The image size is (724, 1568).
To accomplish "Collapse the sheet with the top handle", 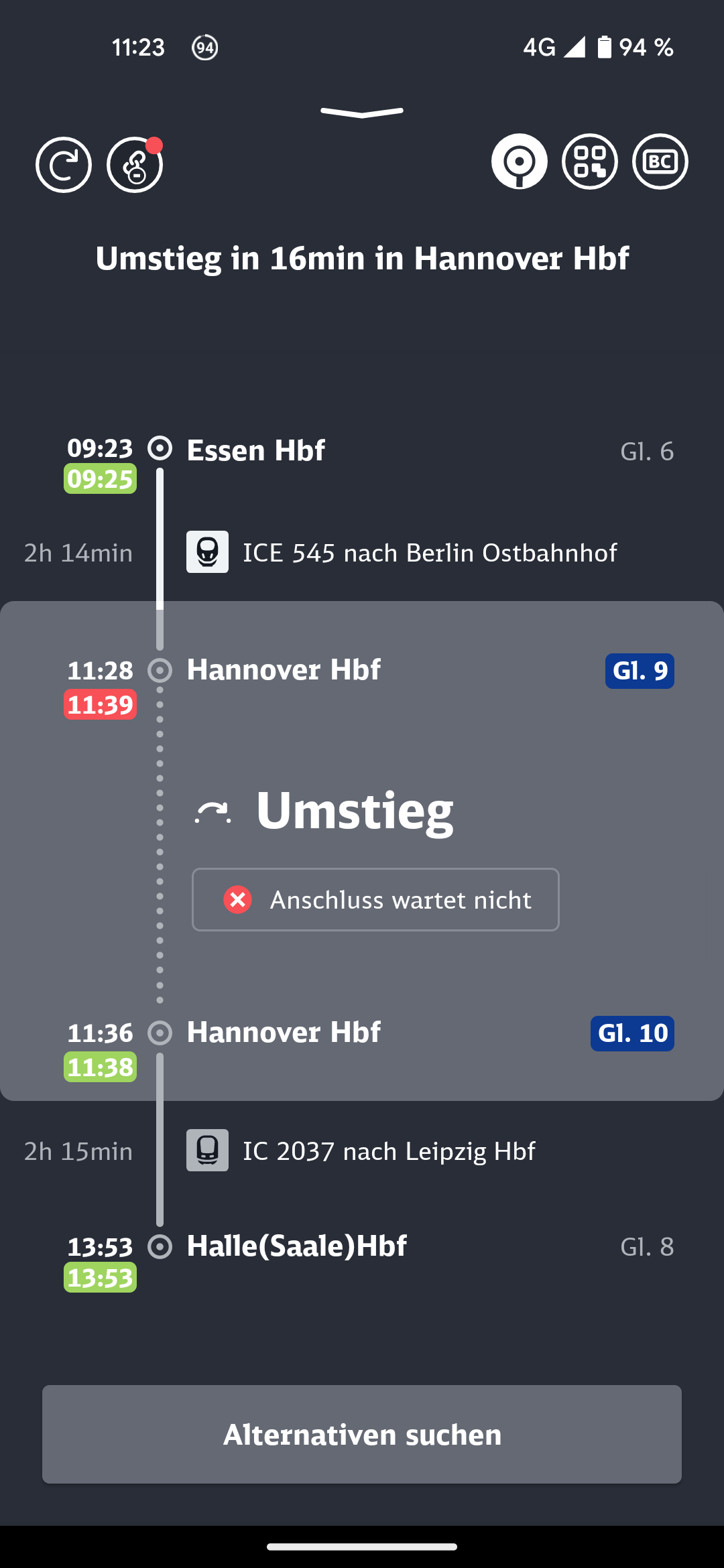I will (x=362, y=112).
